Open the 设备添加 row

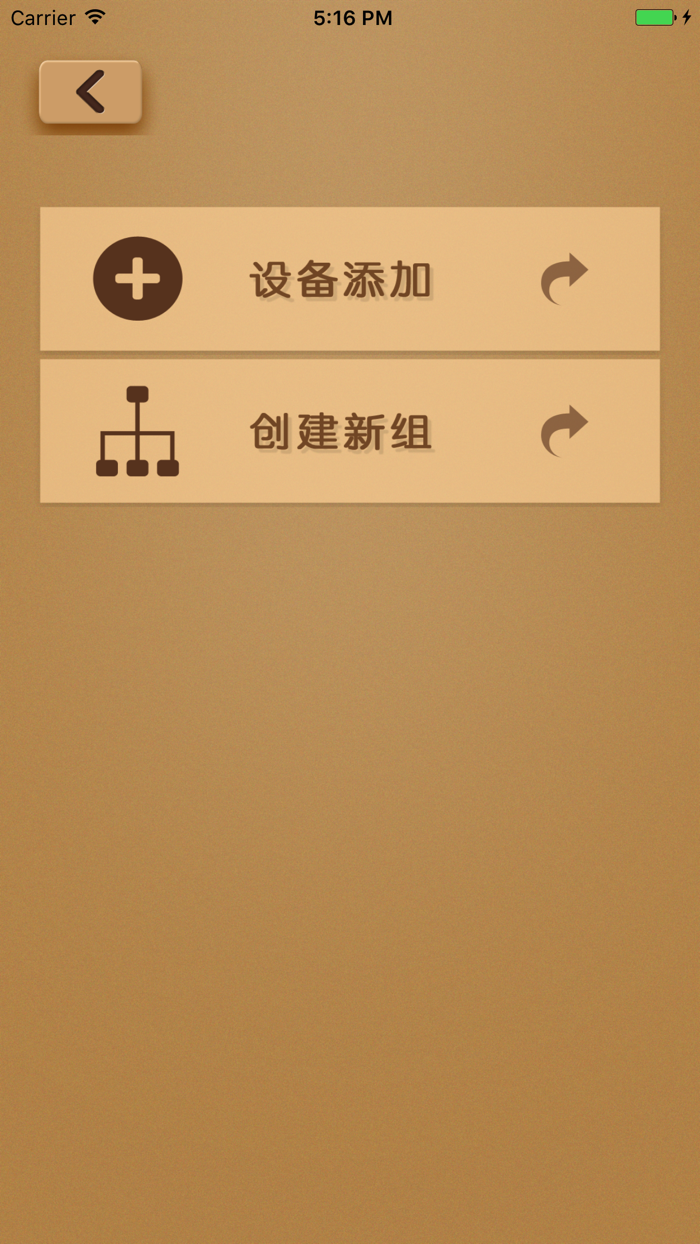(350, 279)
